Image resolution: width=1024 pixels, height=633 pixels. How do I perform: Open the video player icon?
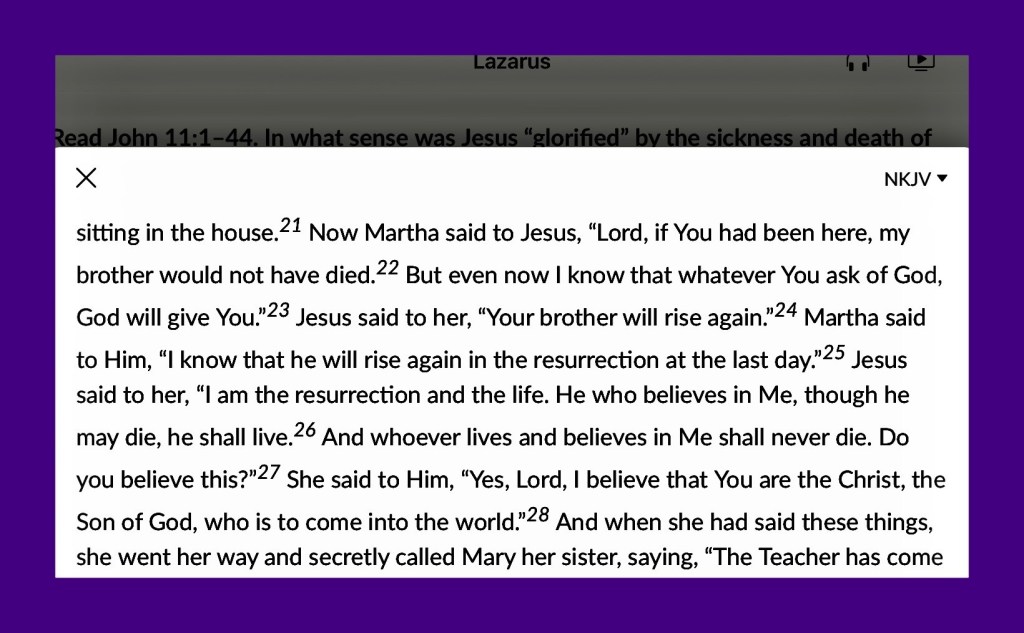pos(921,62)
